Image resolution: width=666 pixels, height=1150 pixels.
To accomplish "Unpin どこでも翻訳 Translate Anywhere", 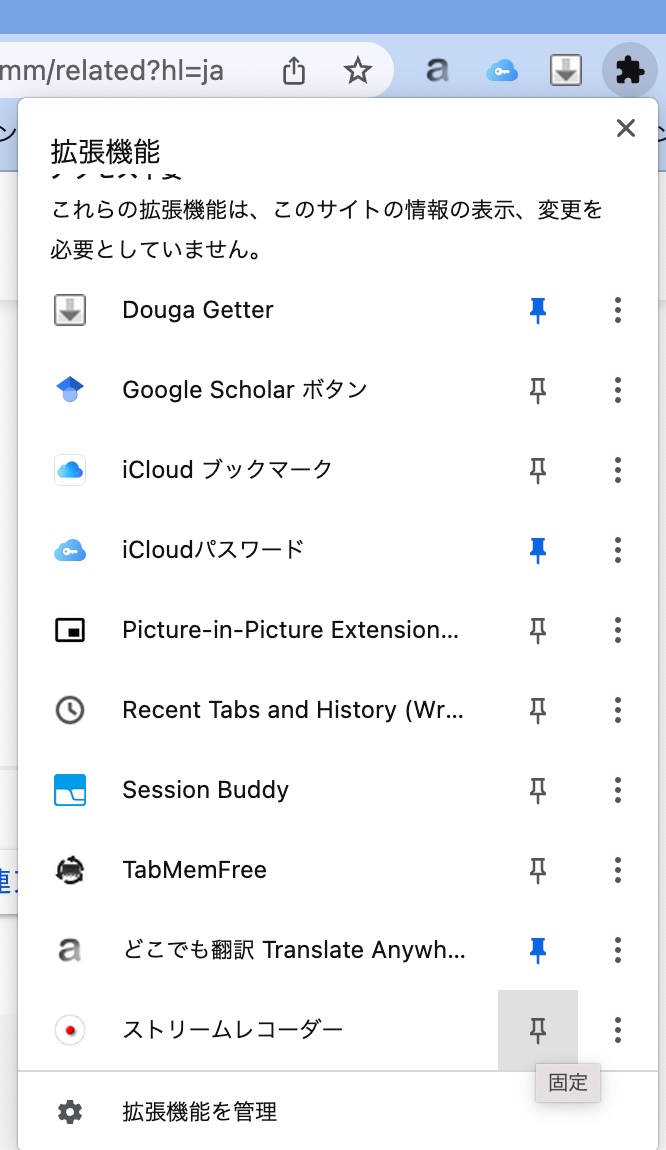I will point(538,950).
